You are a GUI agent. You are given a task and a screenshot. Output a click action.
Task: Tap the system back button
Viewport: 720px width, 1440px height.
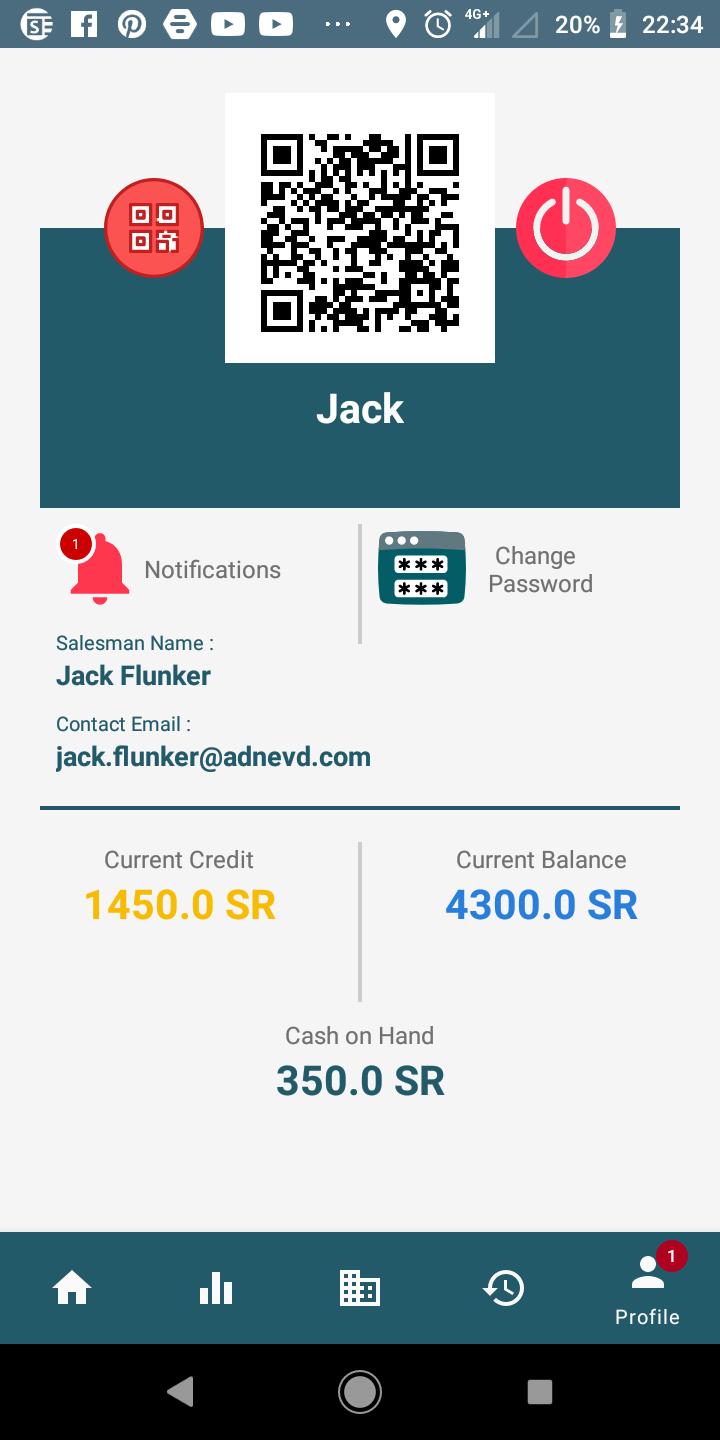click(x=180, y=1392)
